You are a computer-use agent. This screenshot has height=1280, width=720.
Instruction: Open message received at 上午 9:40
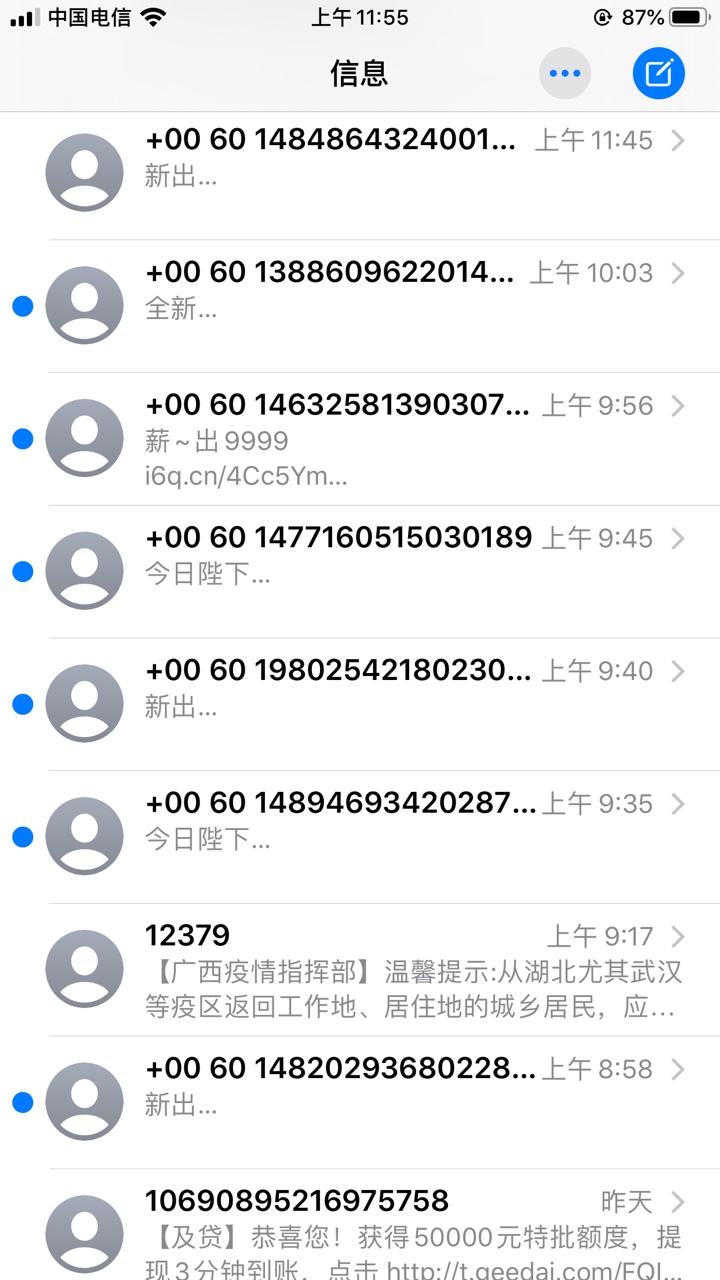coord(360,704)
